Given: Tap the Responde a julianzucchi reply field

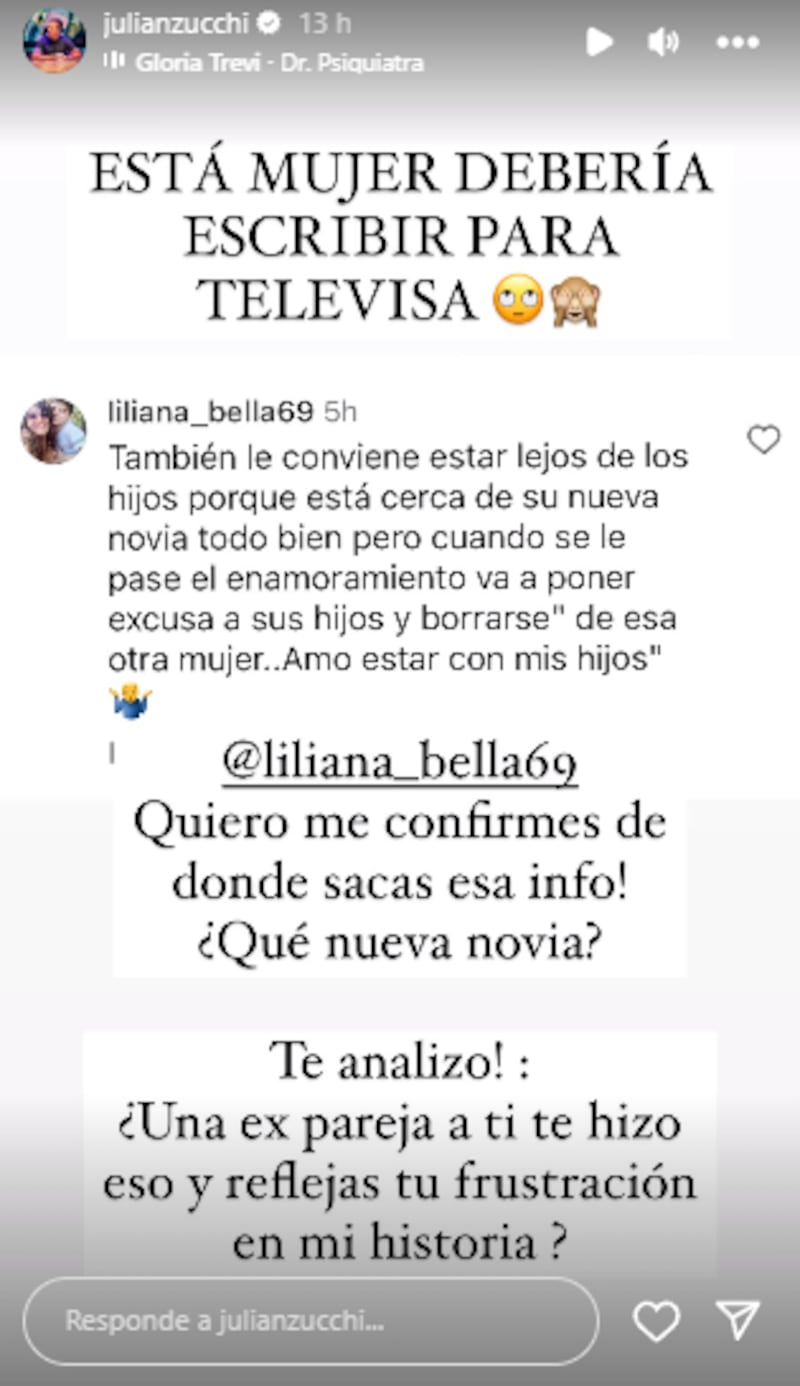Looking at the screenshot, I should click(x=310, y=1321).
